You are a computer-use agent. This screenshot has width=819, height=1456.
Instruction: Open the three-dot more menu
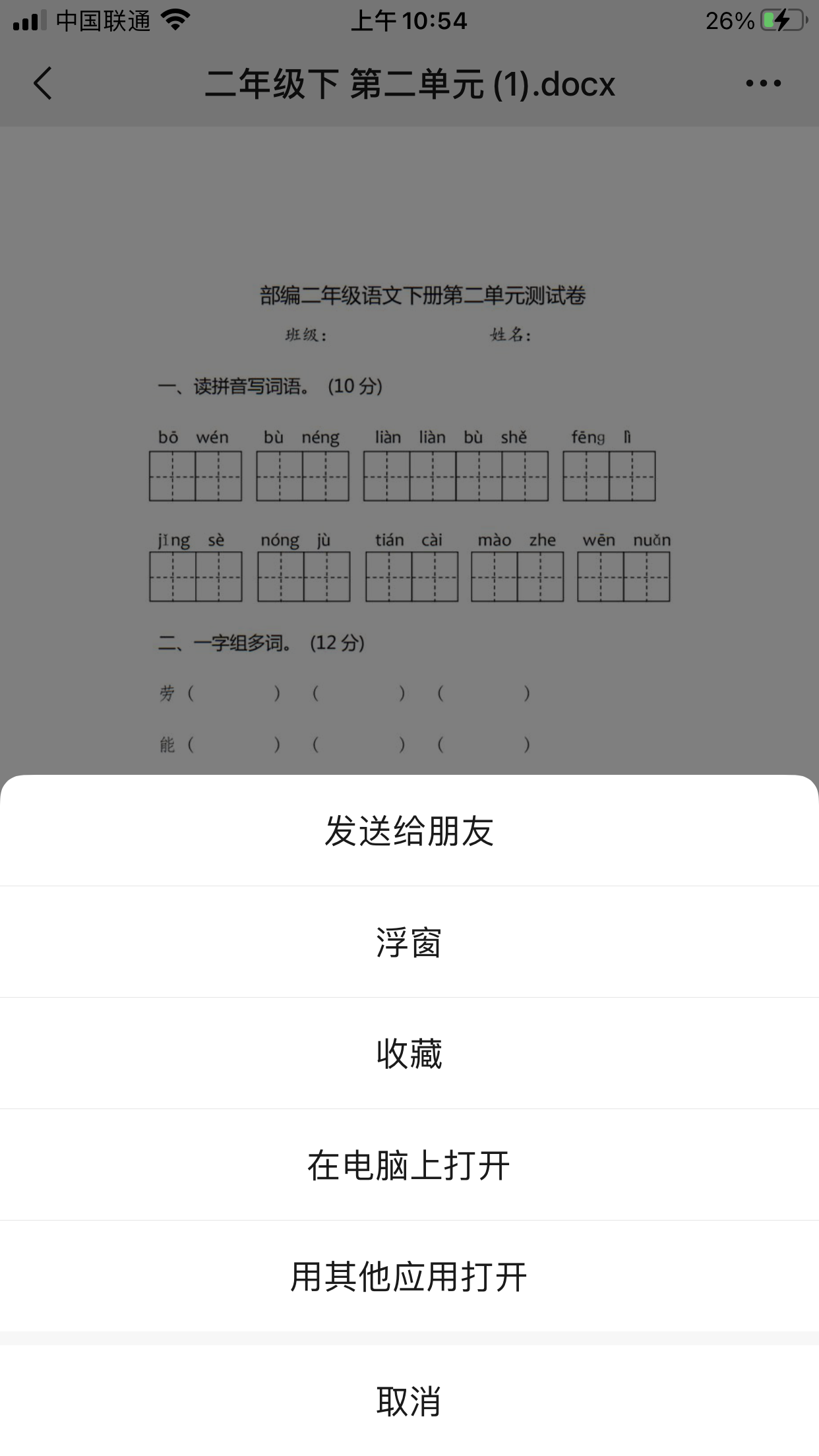click(x=764, y=84)
